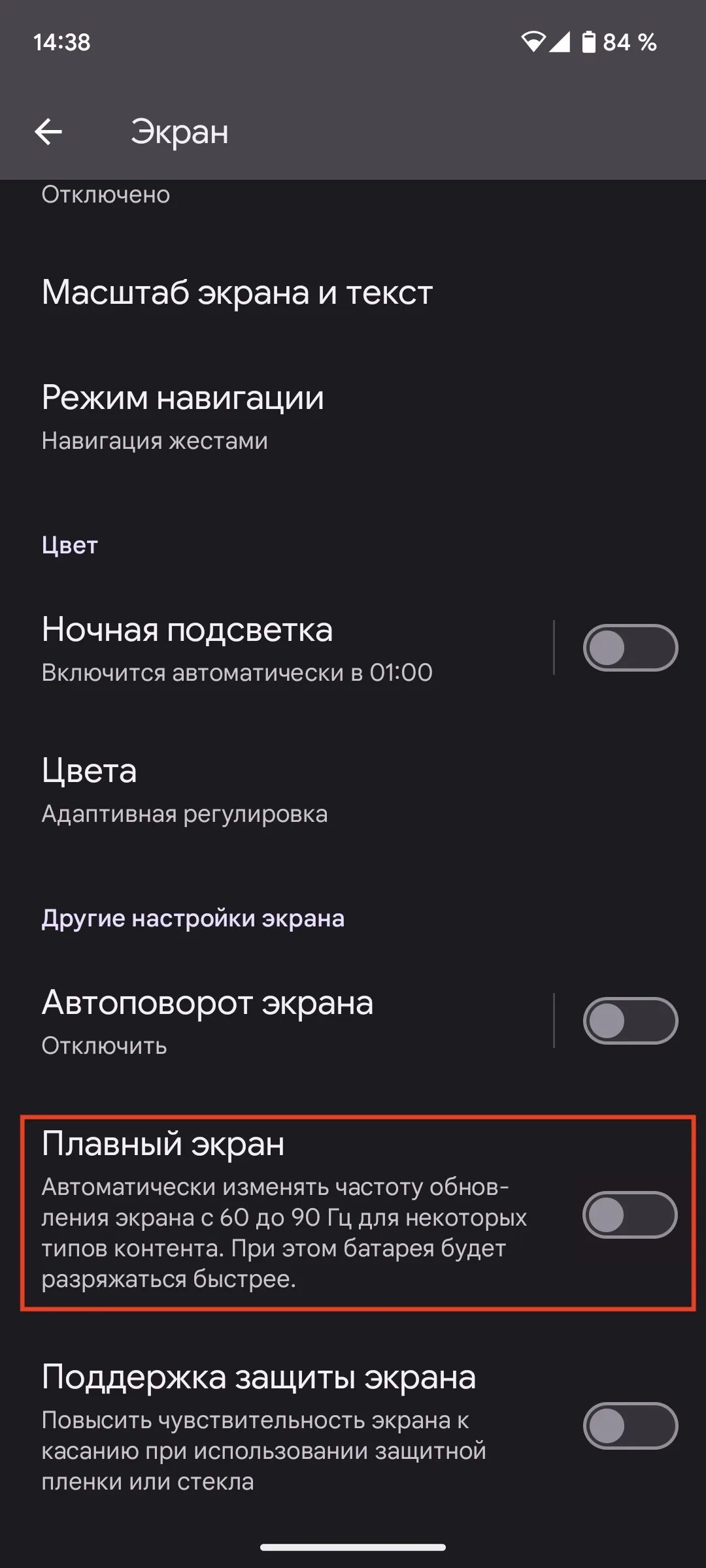706x1568 pixels.
Task: Open the Цвета setting
Action: pyautogui.click(x=184, y=790)
